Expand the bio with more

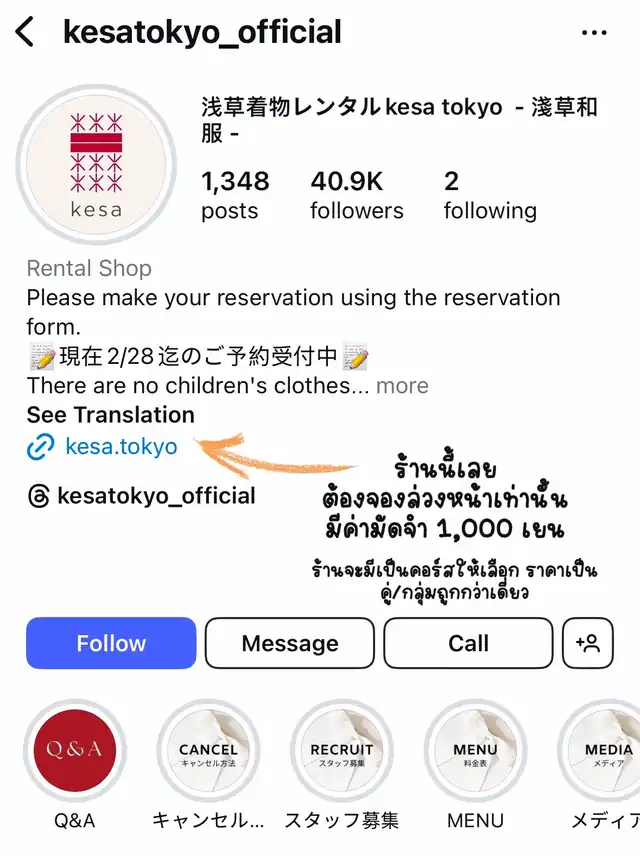coord(402,386)
